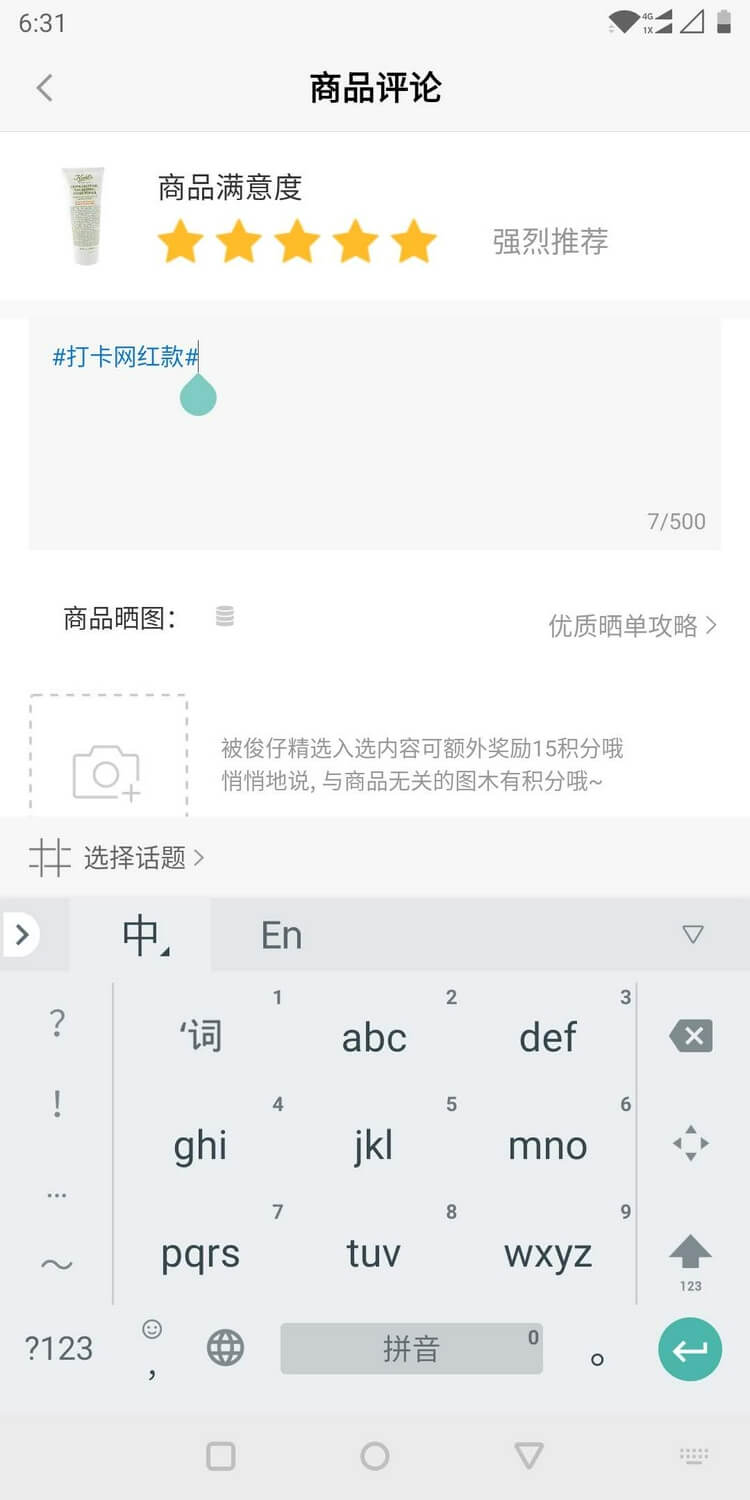
Task: Expand the keyboard toolbar arrow
Action: coord(21,935)
